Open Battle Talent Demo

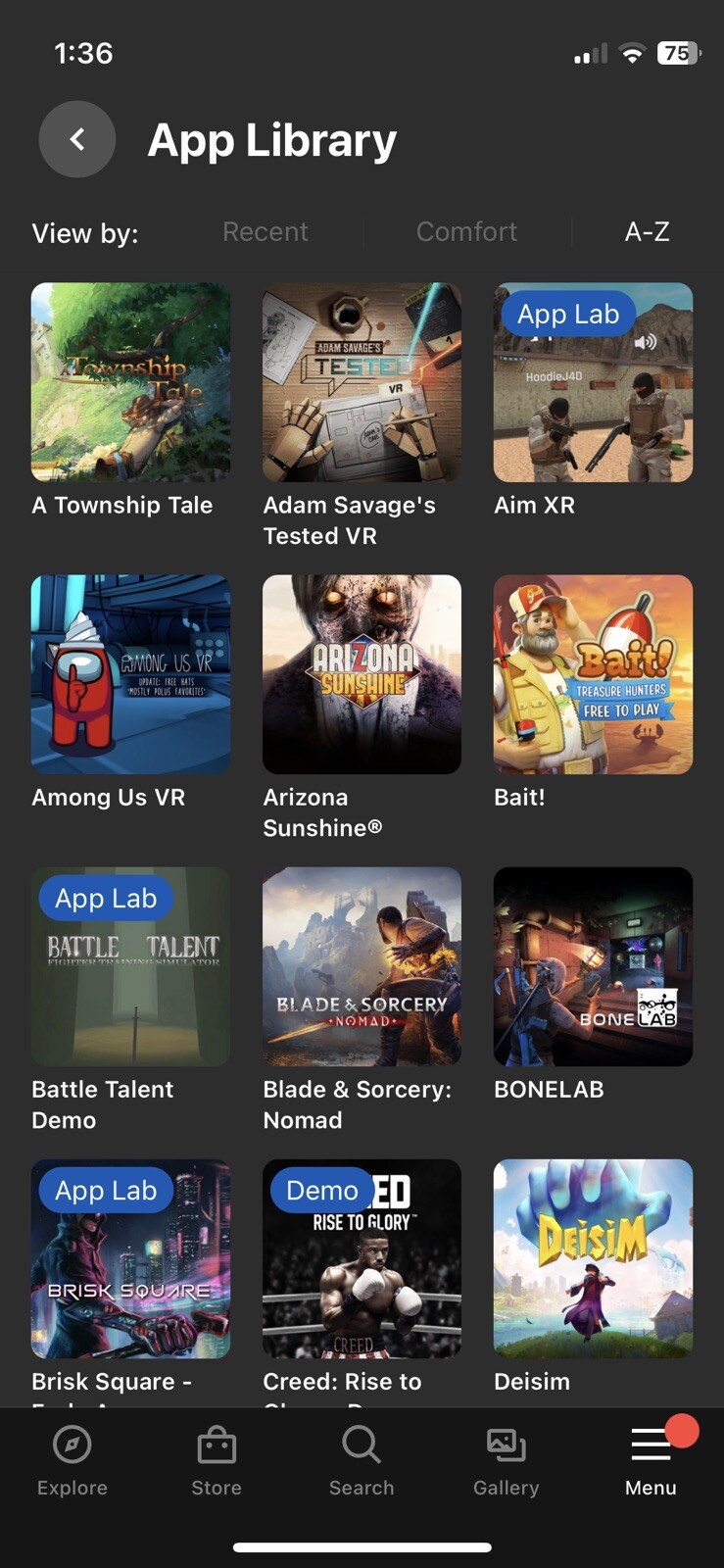130,966
